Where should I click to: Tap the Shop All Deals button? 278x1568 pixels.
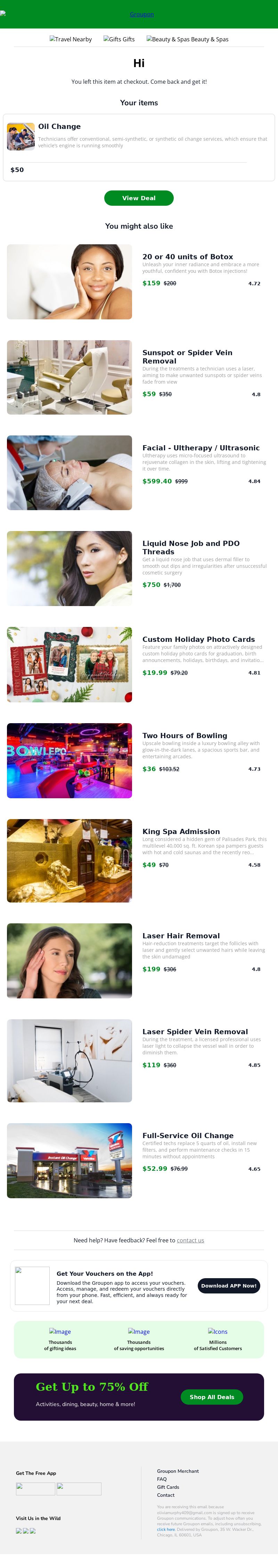tap(212, 1397)
